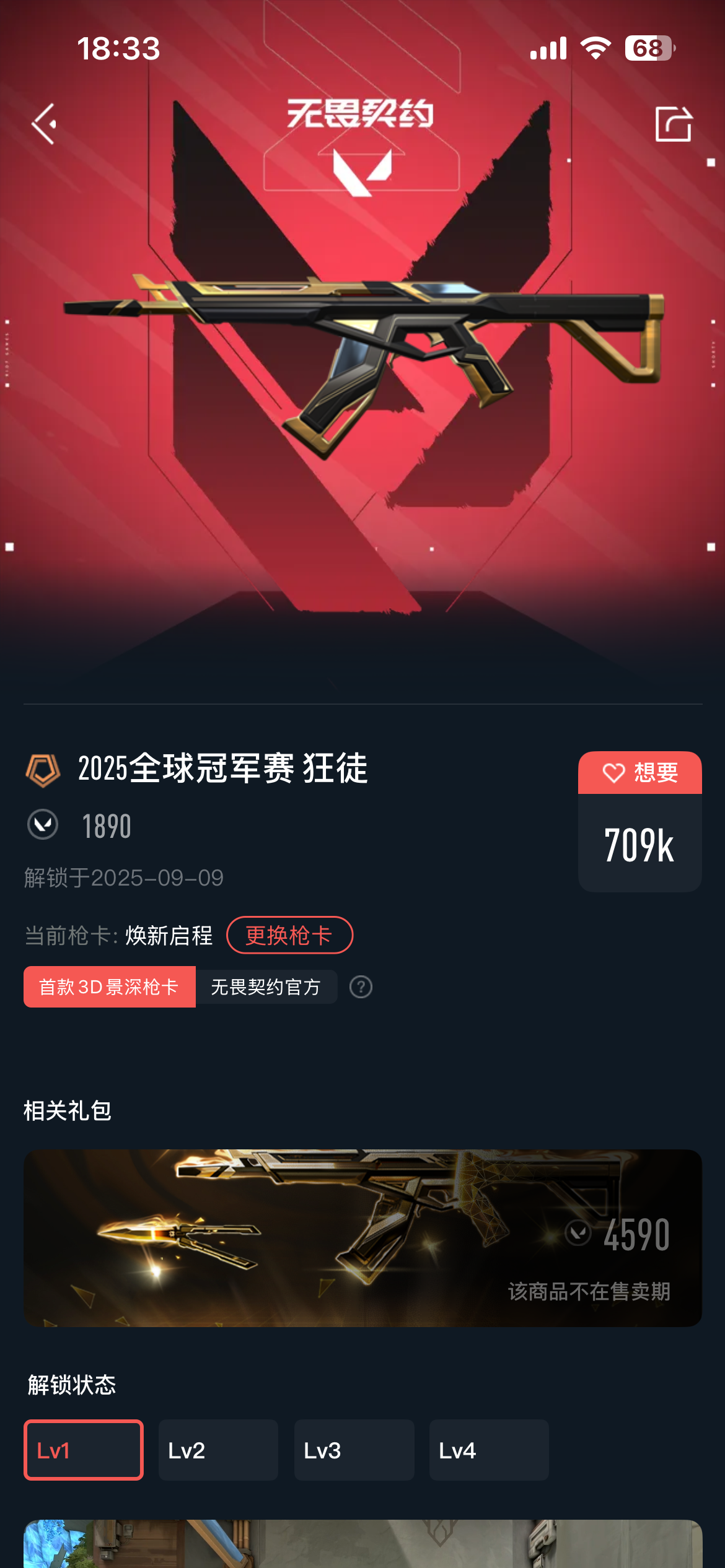Tap 更换枪卡 to change gun card
Screen dimensions: 725x1568
tap(289, 935)
